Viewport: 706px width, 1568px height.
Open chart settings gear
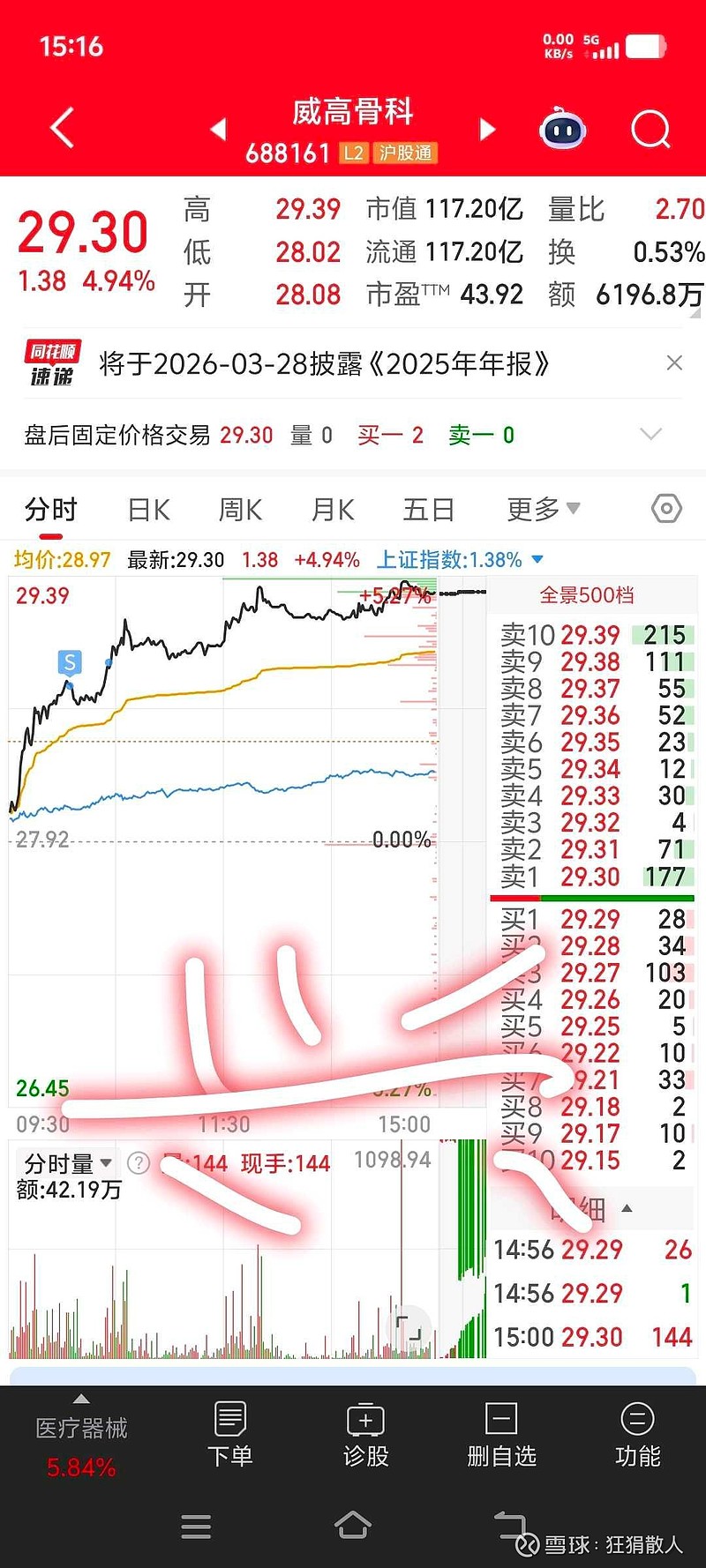(666, 509)
